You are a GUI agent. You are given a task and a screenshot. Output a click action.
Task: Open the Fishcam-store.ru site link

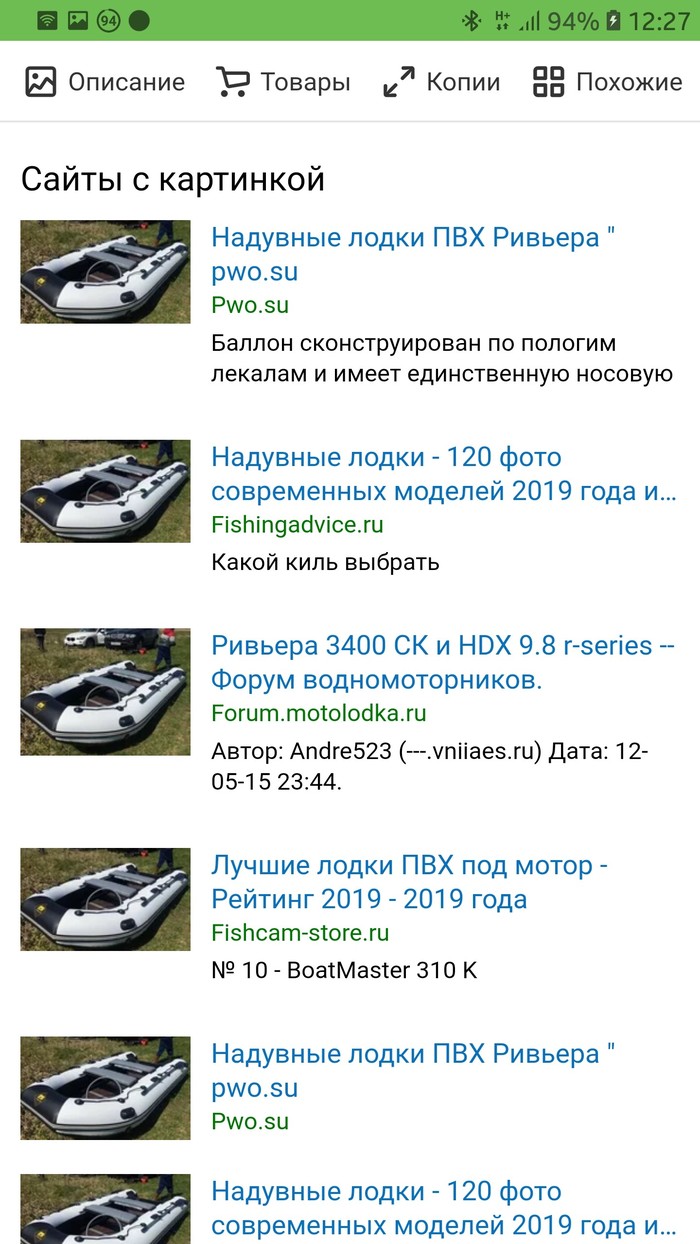coord(300,933)
